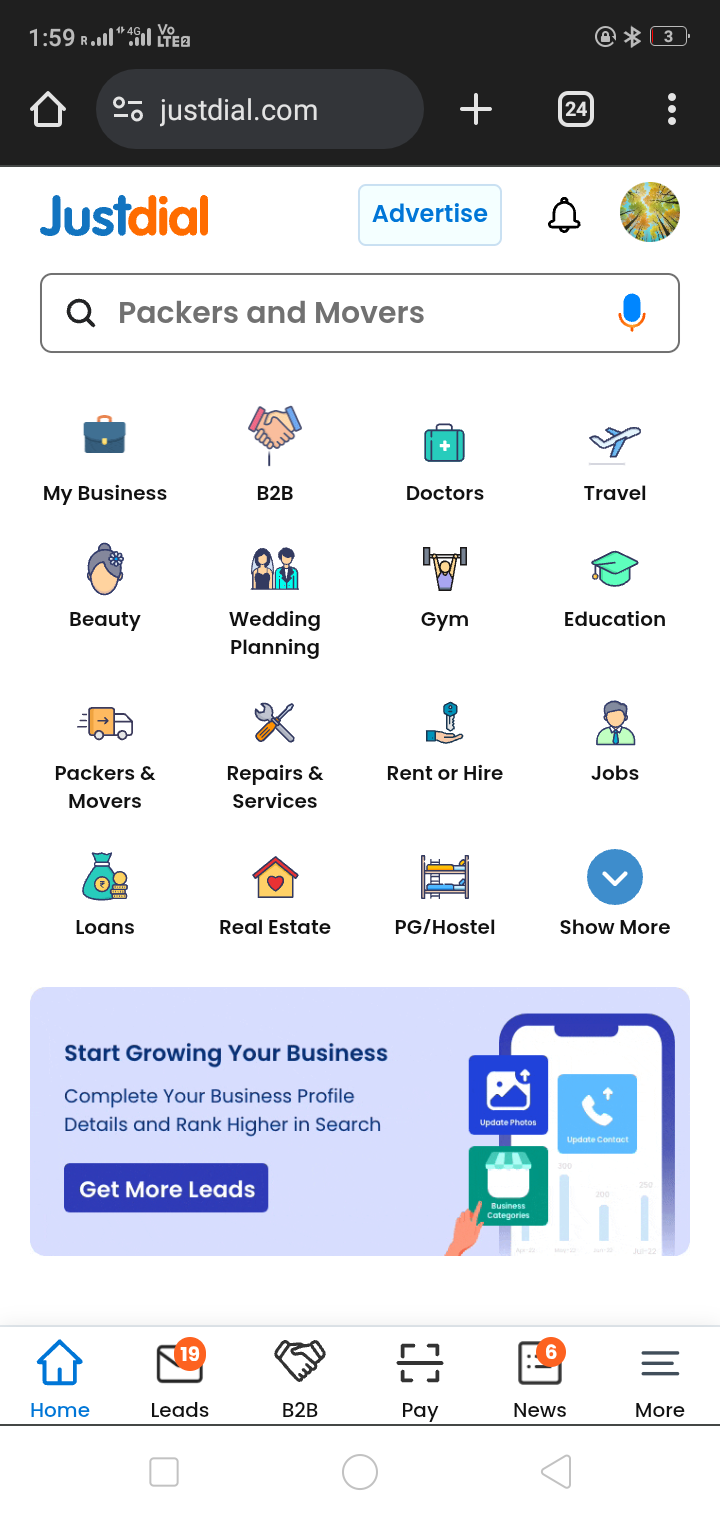Open the More menu tab
Image resolution: width=720 pixels, height=1520 pixels.
pyautogui.click(x=660, y=1378)
